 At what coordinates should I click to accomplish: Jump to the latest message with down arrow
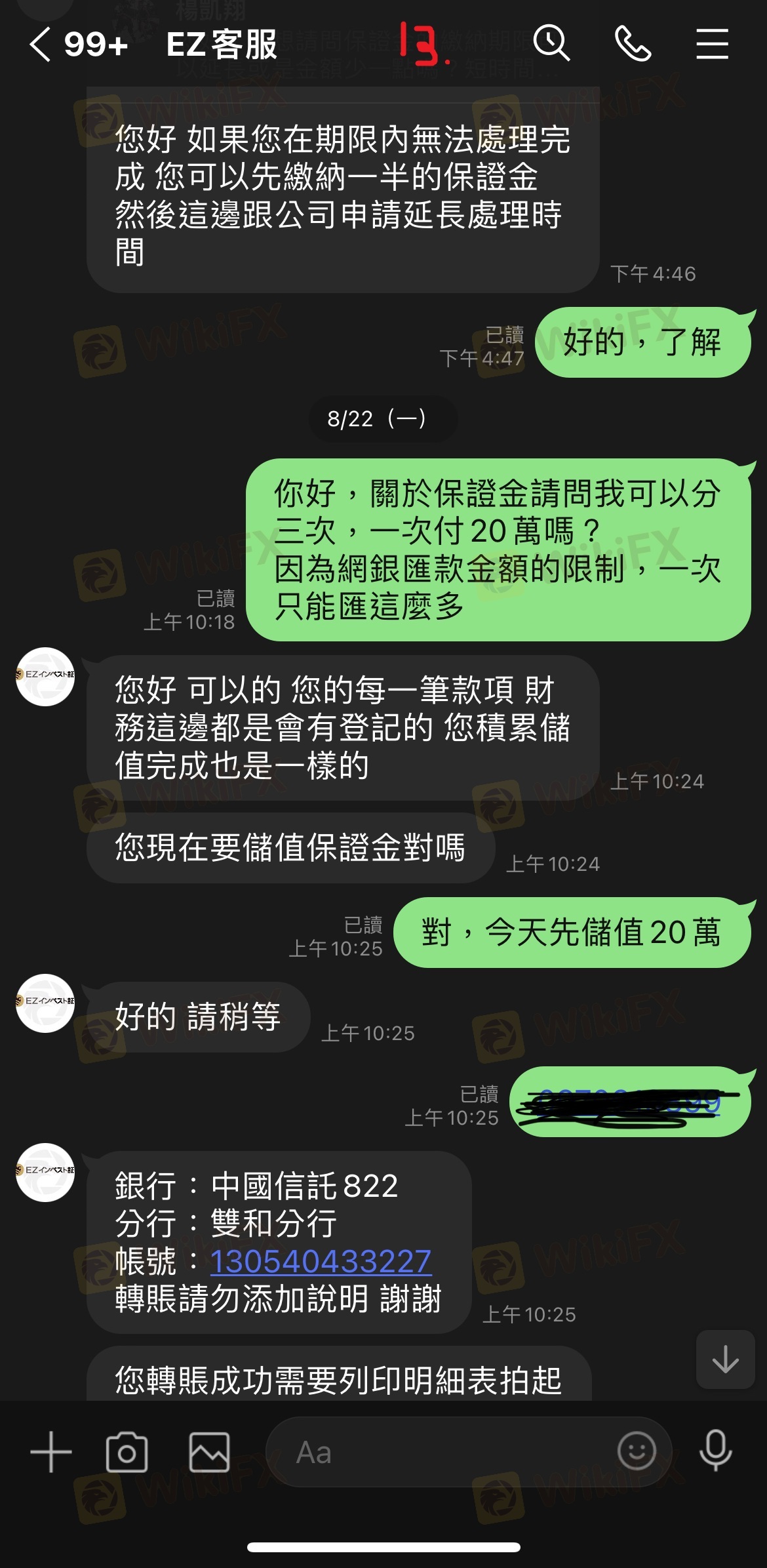coord(725,1359)
